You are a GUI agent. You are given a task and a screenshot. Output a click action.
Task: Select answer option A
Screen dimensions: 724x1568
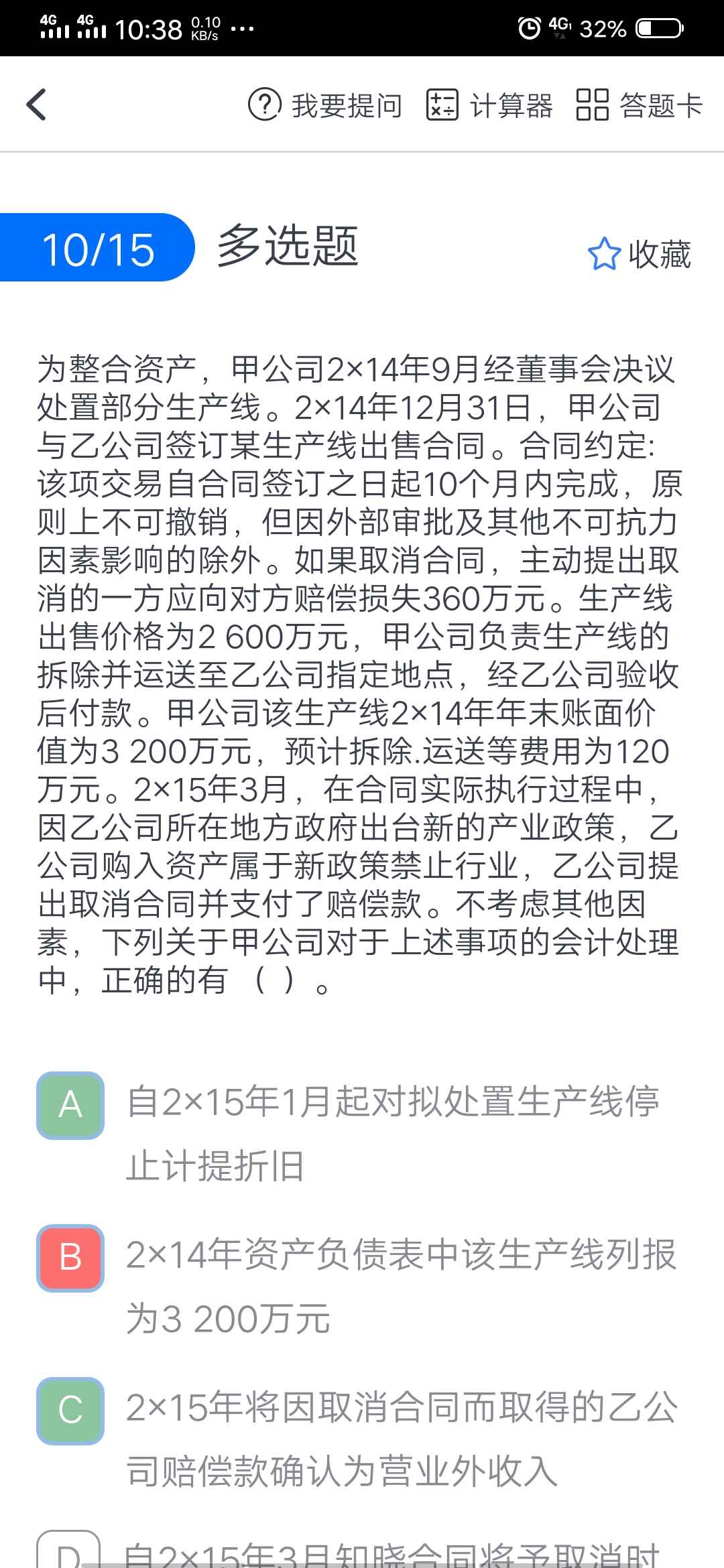pyautogui.click(x=70, y=1105)
